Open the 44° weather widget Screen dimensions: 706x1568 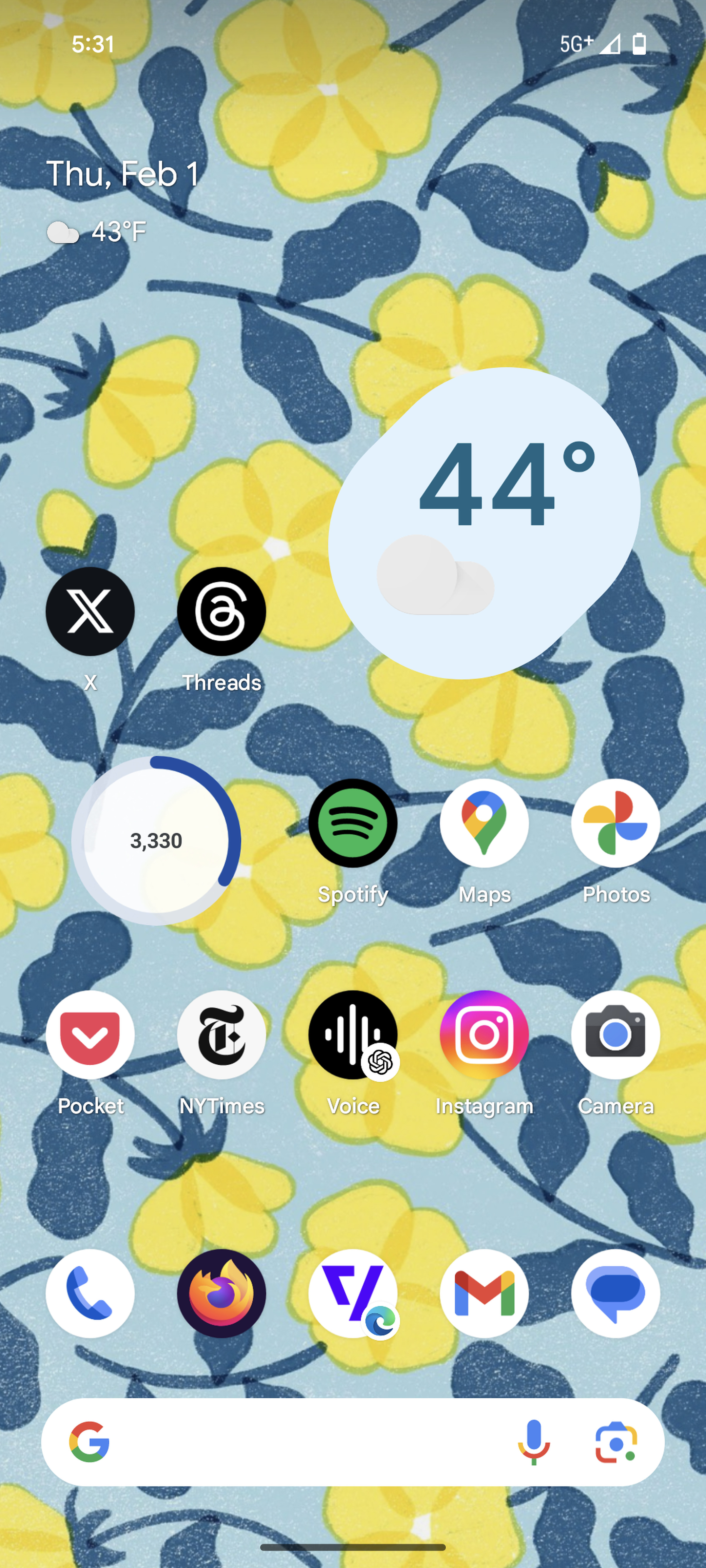click(484, 523)
